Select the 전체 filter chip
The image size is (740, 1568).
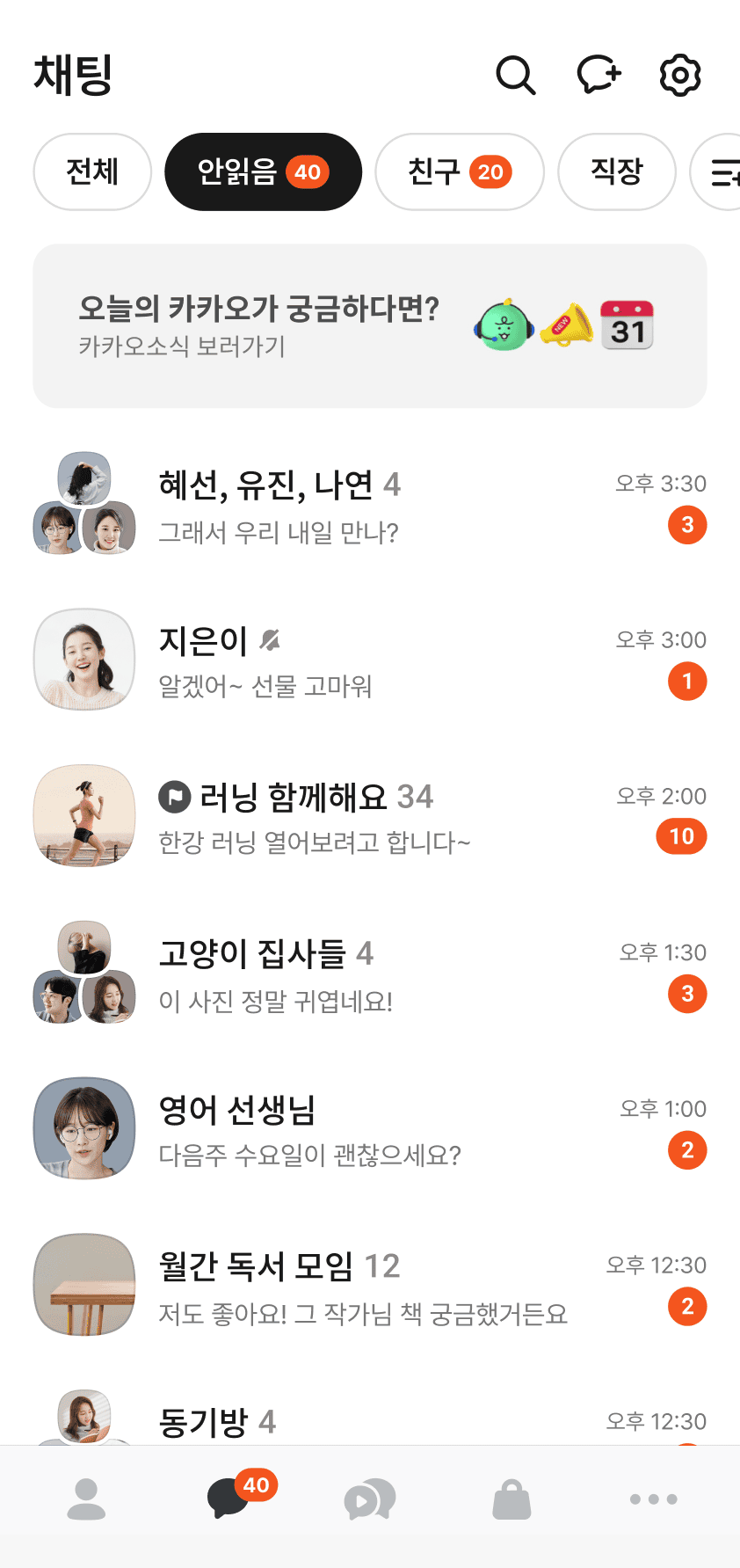click(91, 172)
